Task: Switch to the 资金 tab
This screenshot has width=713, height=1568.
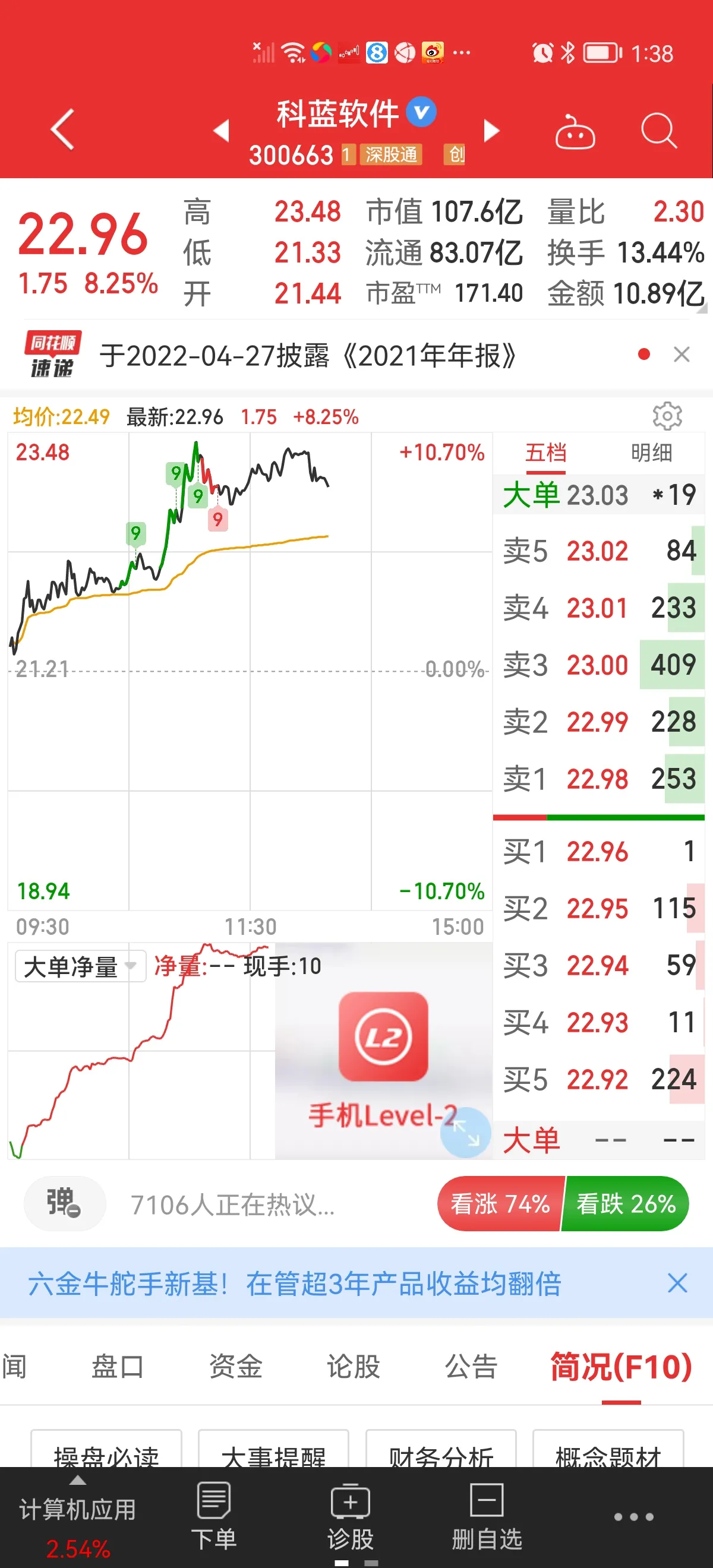Action: [236, 1367]
